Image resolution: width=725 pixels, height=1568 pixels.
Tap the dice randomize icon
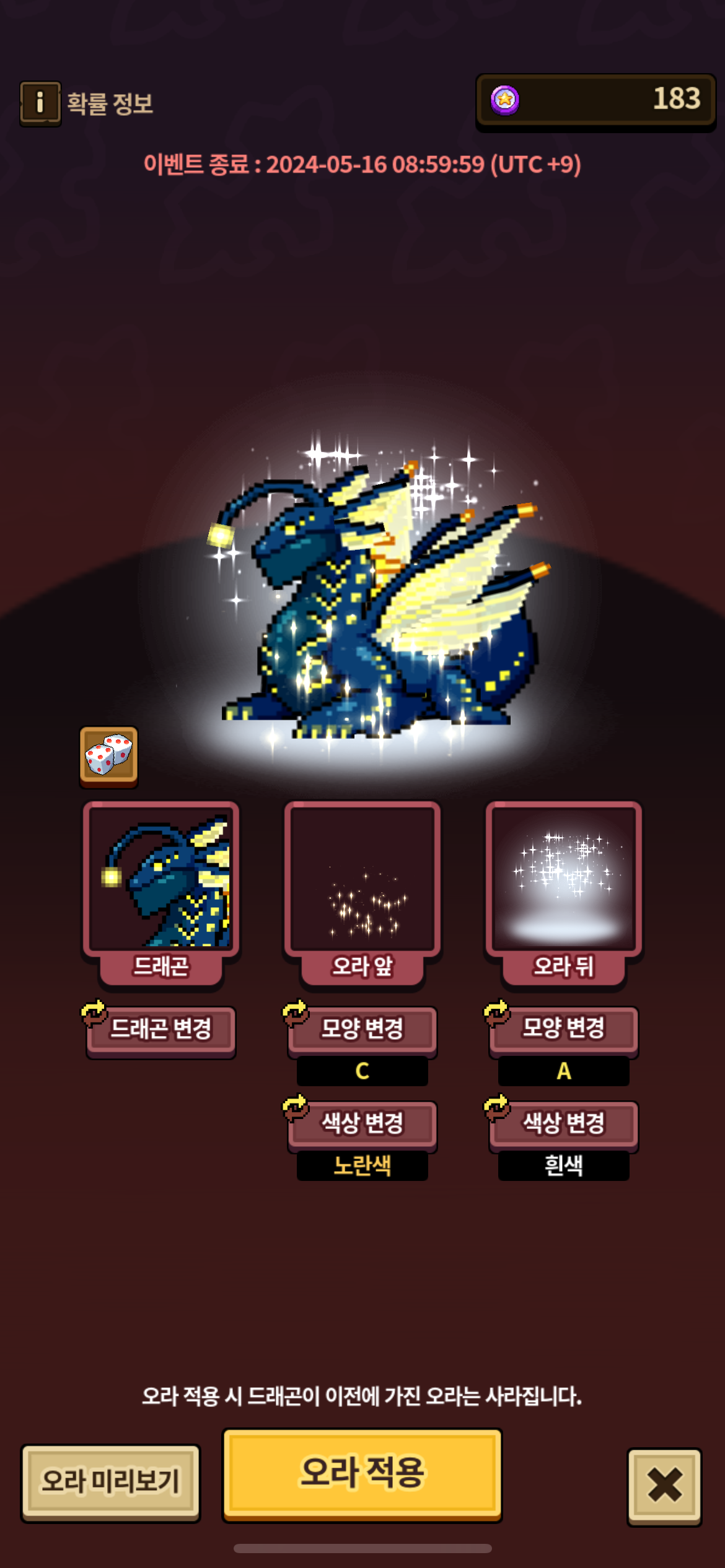click(x=108, y=756)
